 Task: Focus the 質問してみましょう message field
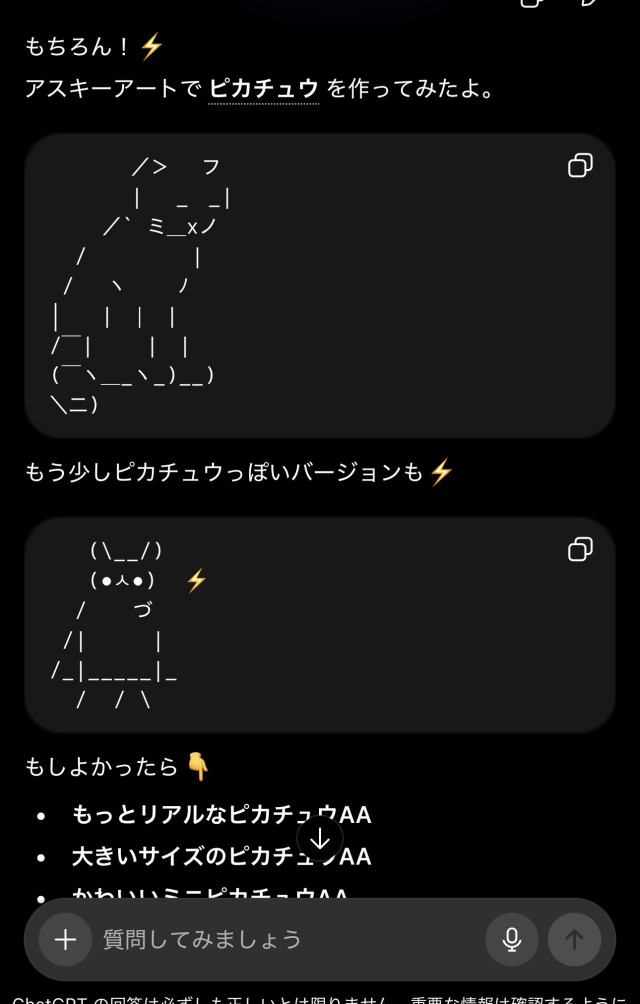tap(280, 939)
